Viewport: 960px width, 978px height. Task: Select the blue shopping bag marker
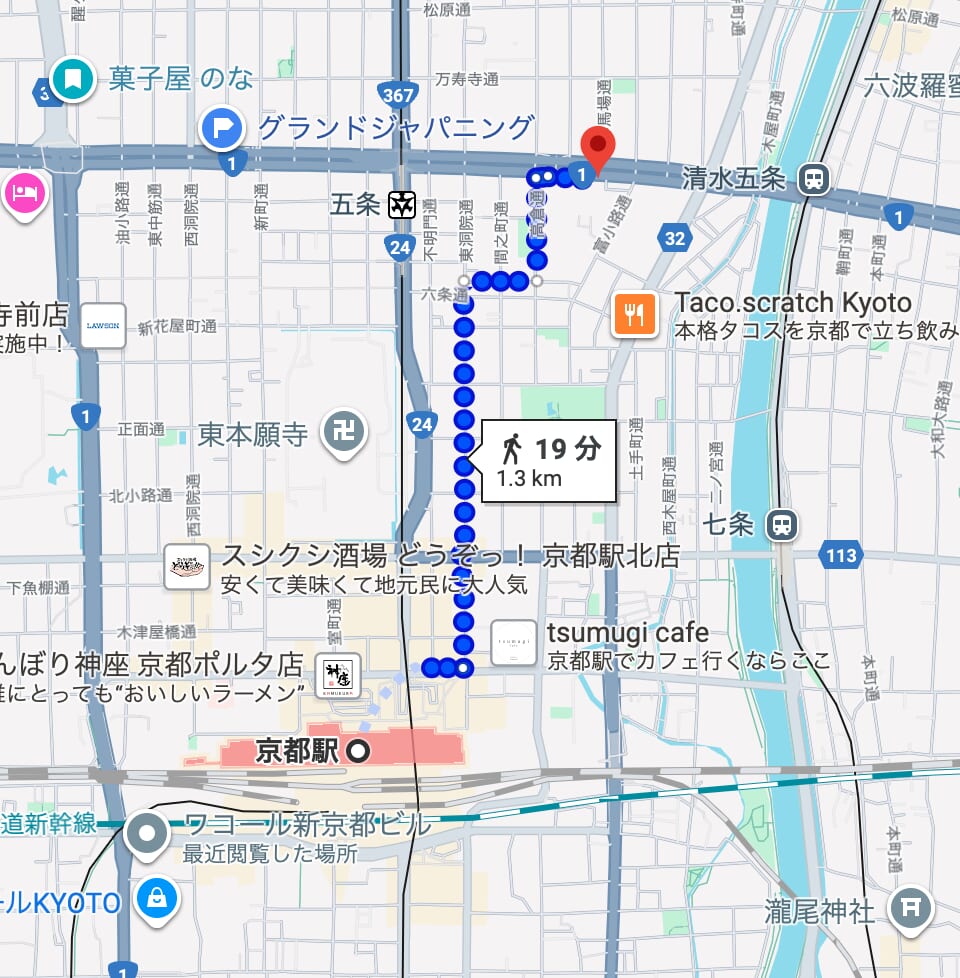158,898
